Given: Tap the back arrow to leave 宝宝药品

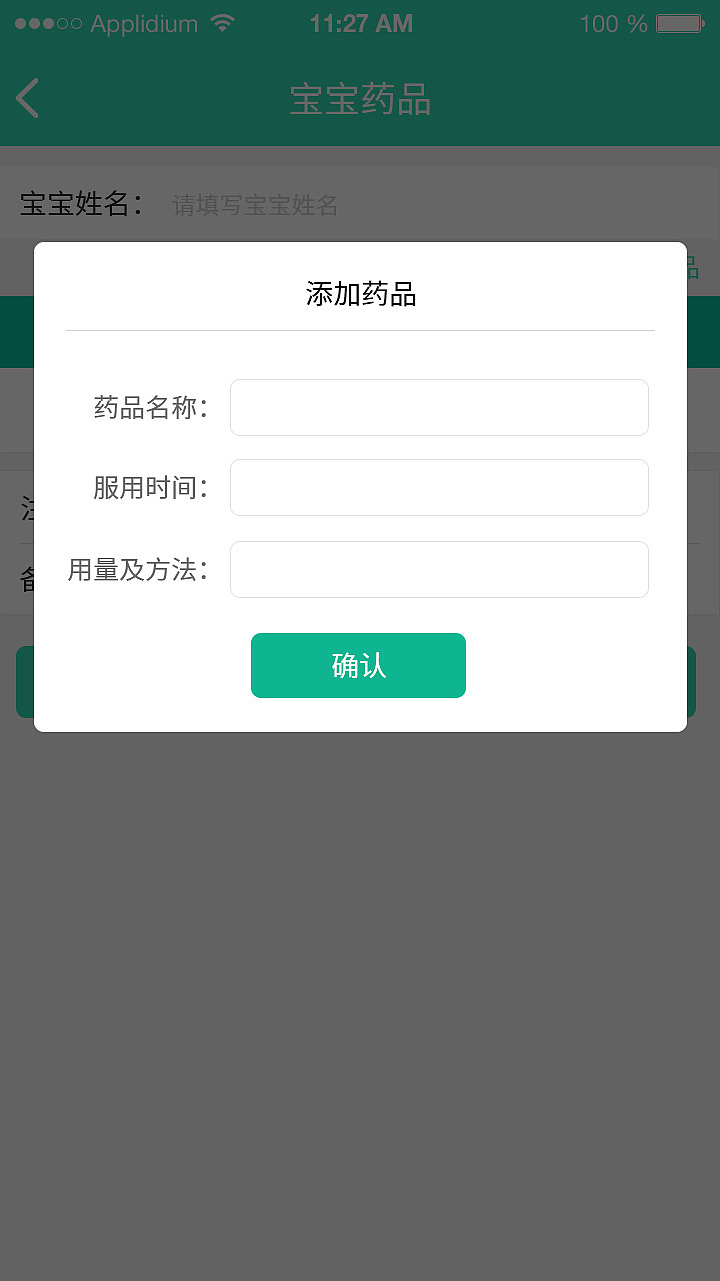Looking at the screenshot, I should click(x=27, y=98).
